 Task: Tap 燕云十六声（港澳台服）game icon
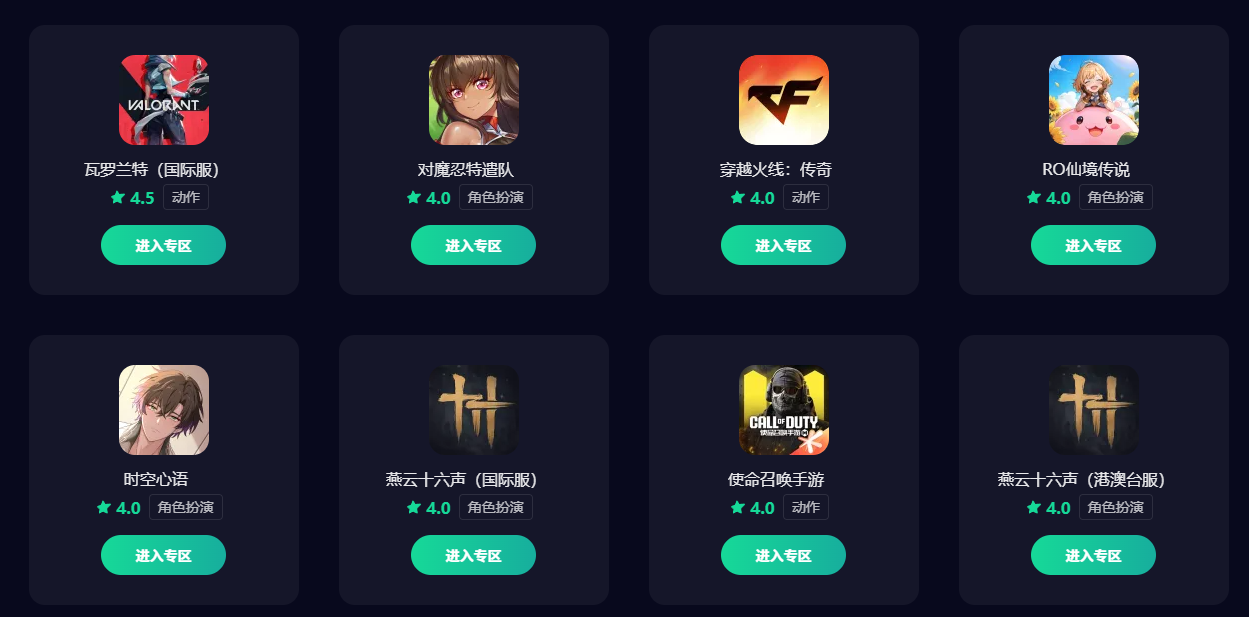point(1094,410)
